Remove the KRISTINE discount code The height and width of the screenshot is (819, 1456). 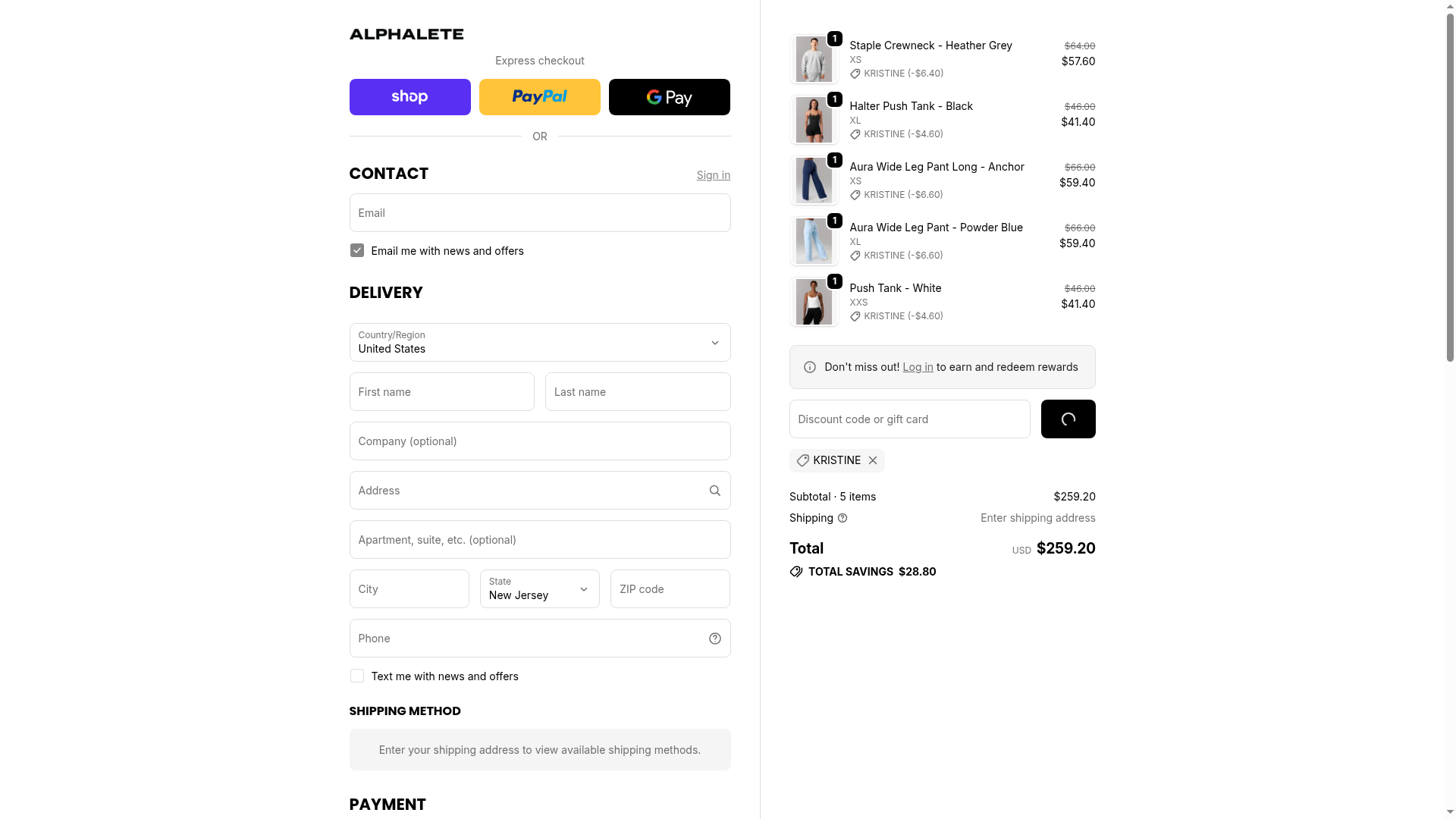click(873, 460)
